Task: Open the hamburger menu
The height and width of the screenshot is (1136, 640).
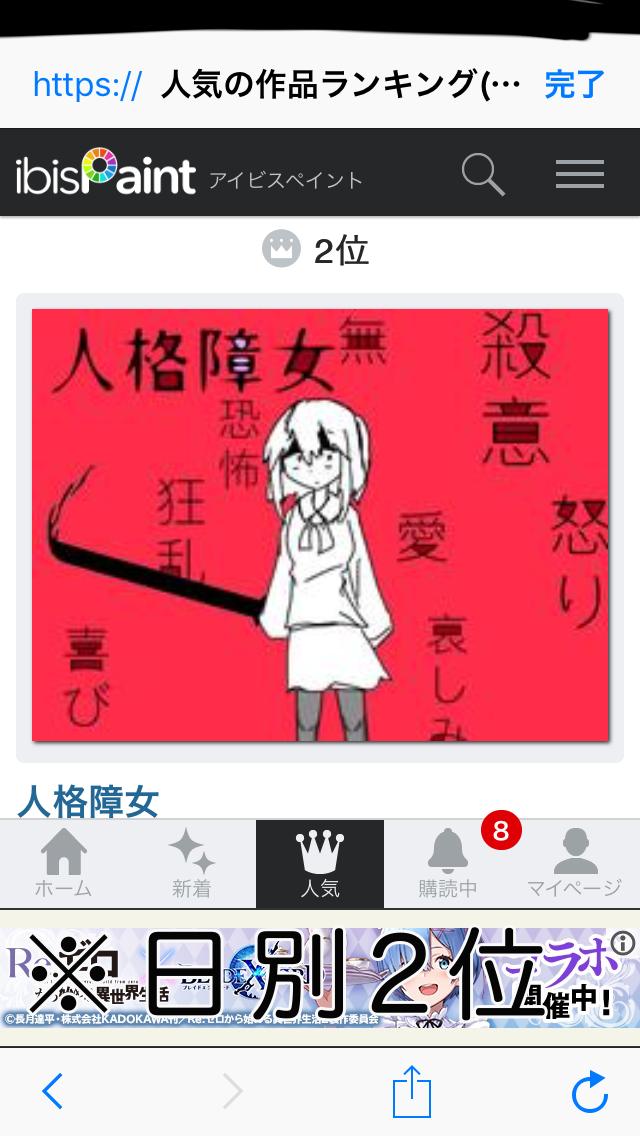Action: 579,174
